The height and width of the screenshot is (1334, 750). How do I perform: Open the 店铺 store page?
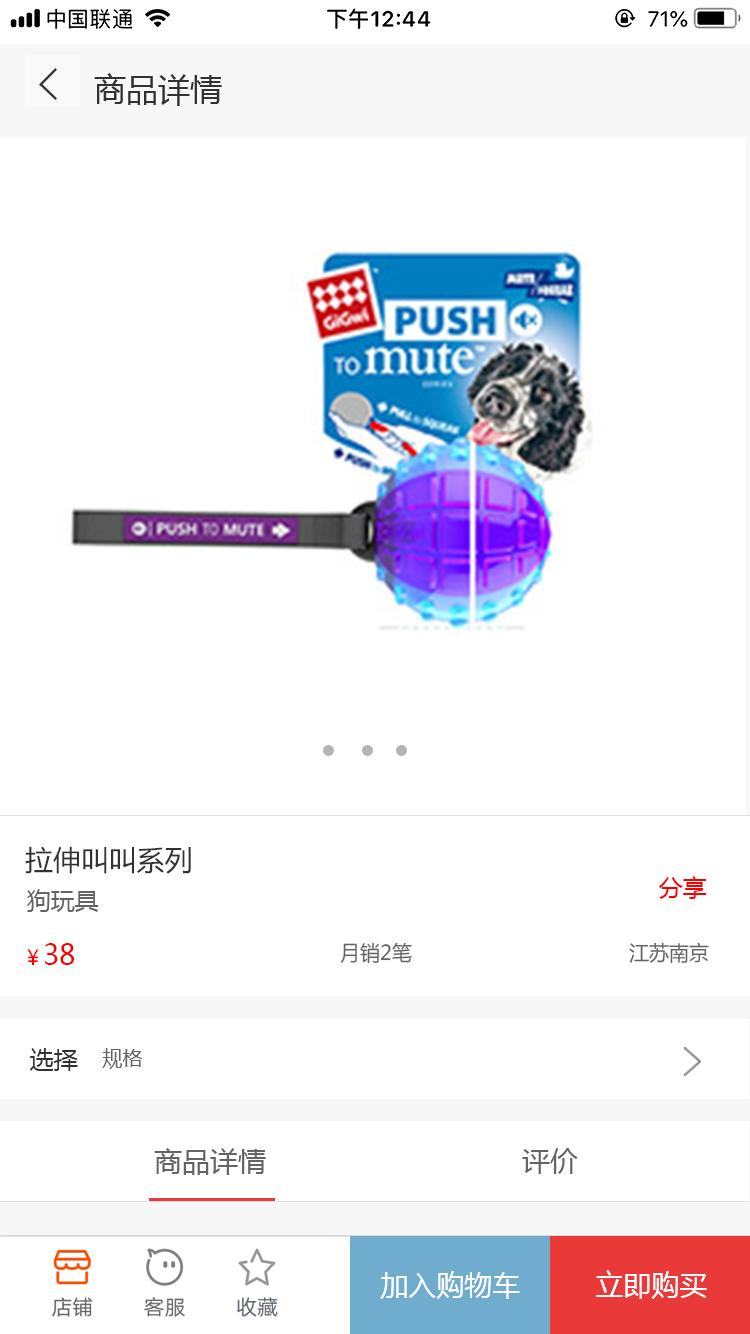click(x=72, y=1284)
